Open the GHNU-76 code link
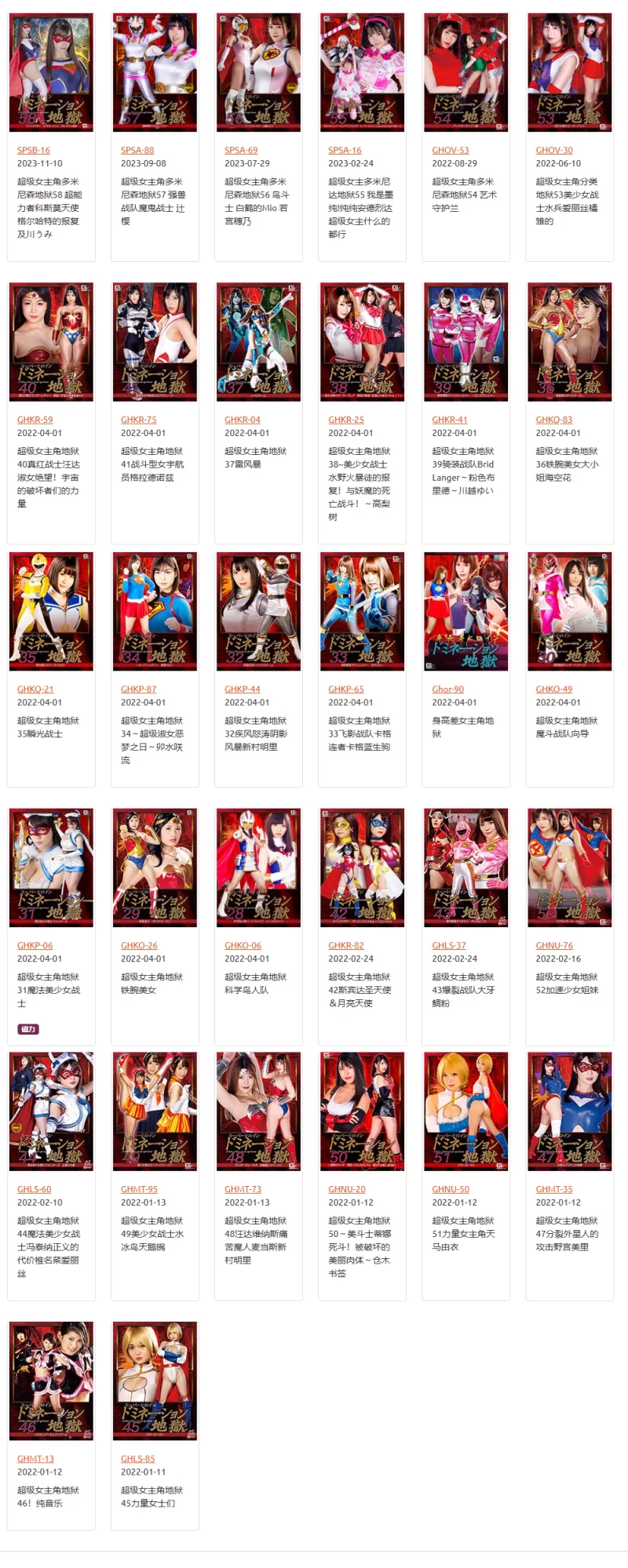Screen dimensions: 628x1568 click(554, 946)
